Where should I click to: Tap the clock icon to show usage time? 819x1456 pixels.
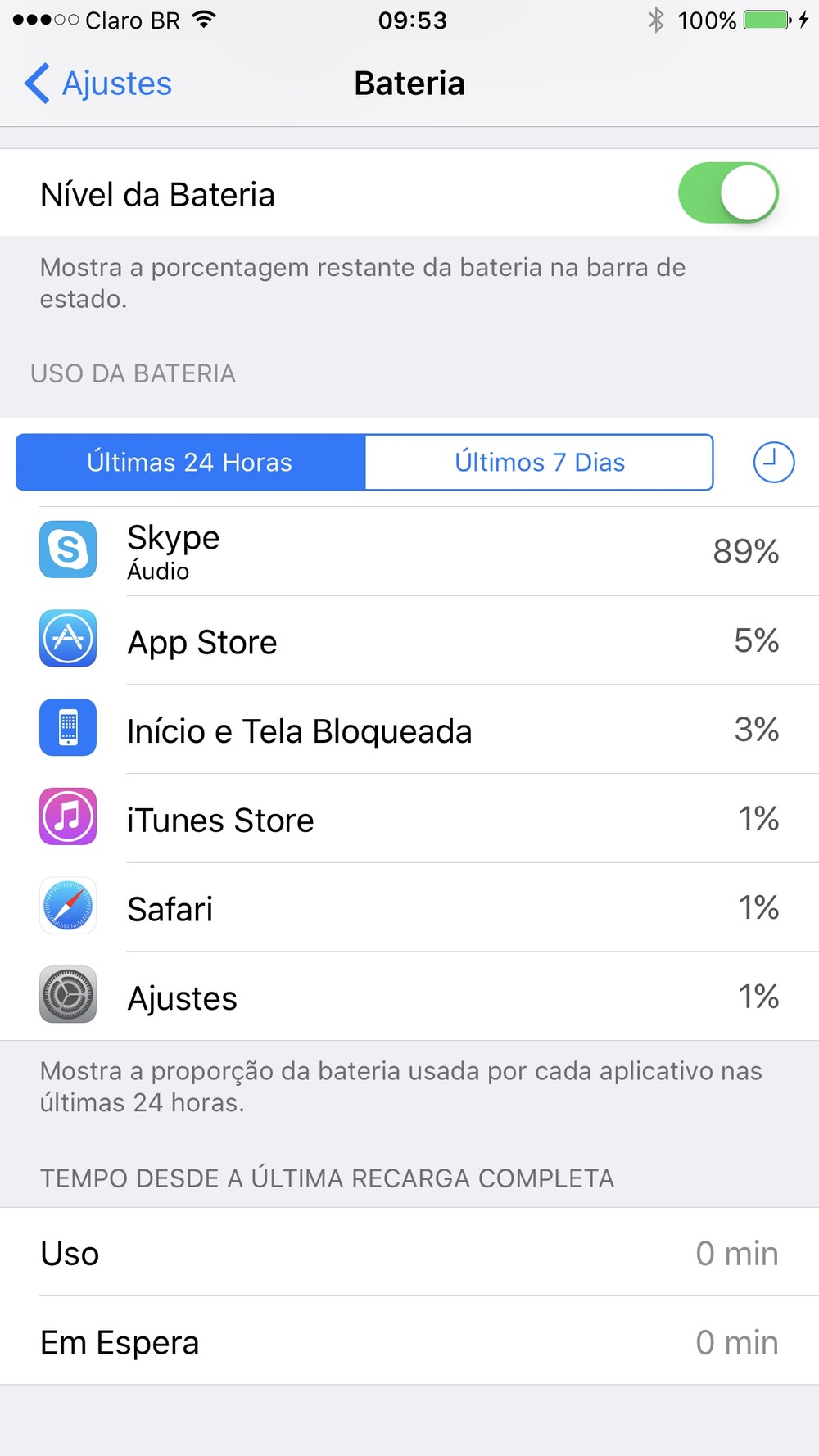(x=773, y=463)
